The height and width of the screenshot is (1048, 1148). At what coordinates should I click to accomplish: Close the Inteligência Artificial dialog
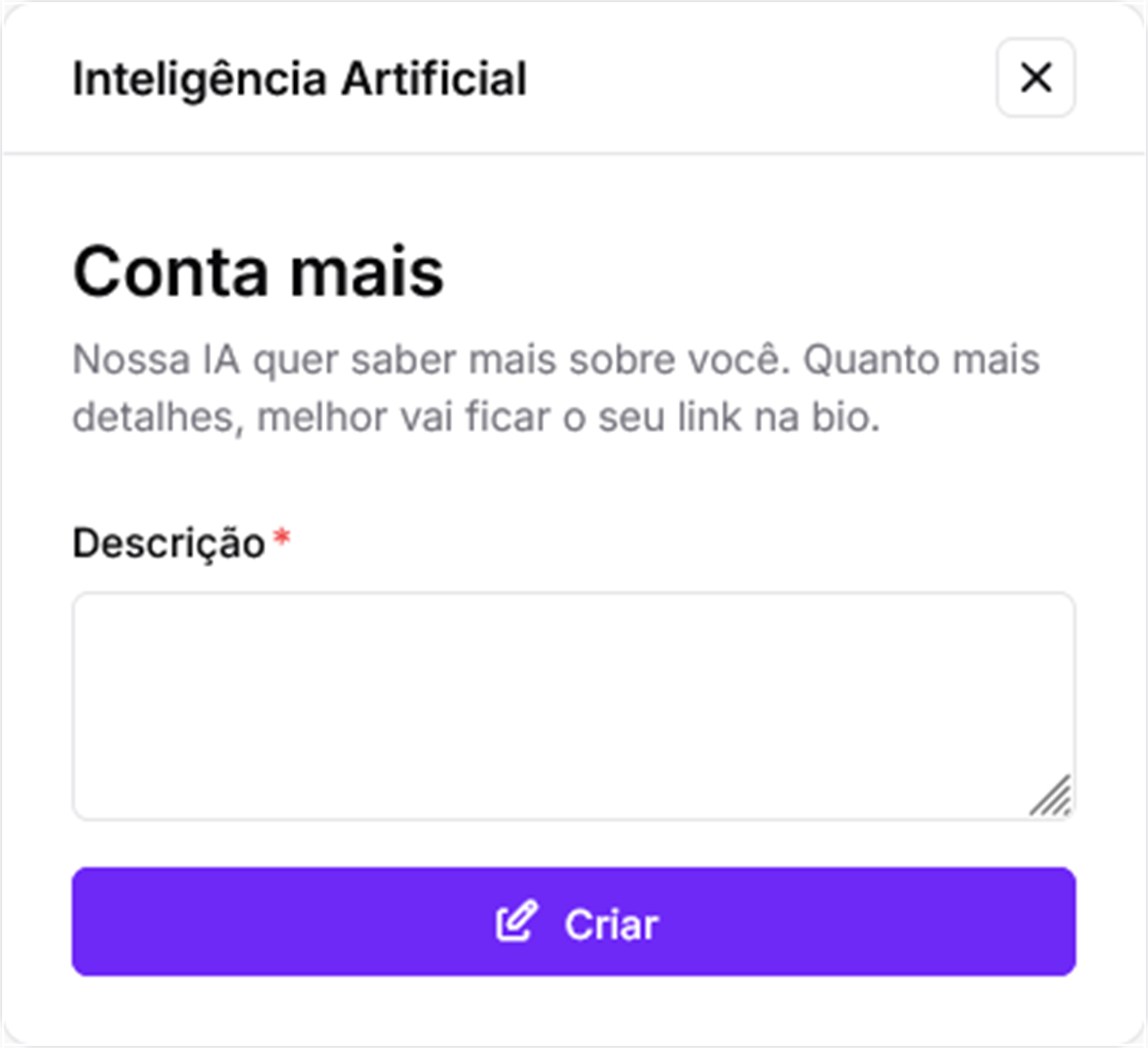[x=1036, y=78]
